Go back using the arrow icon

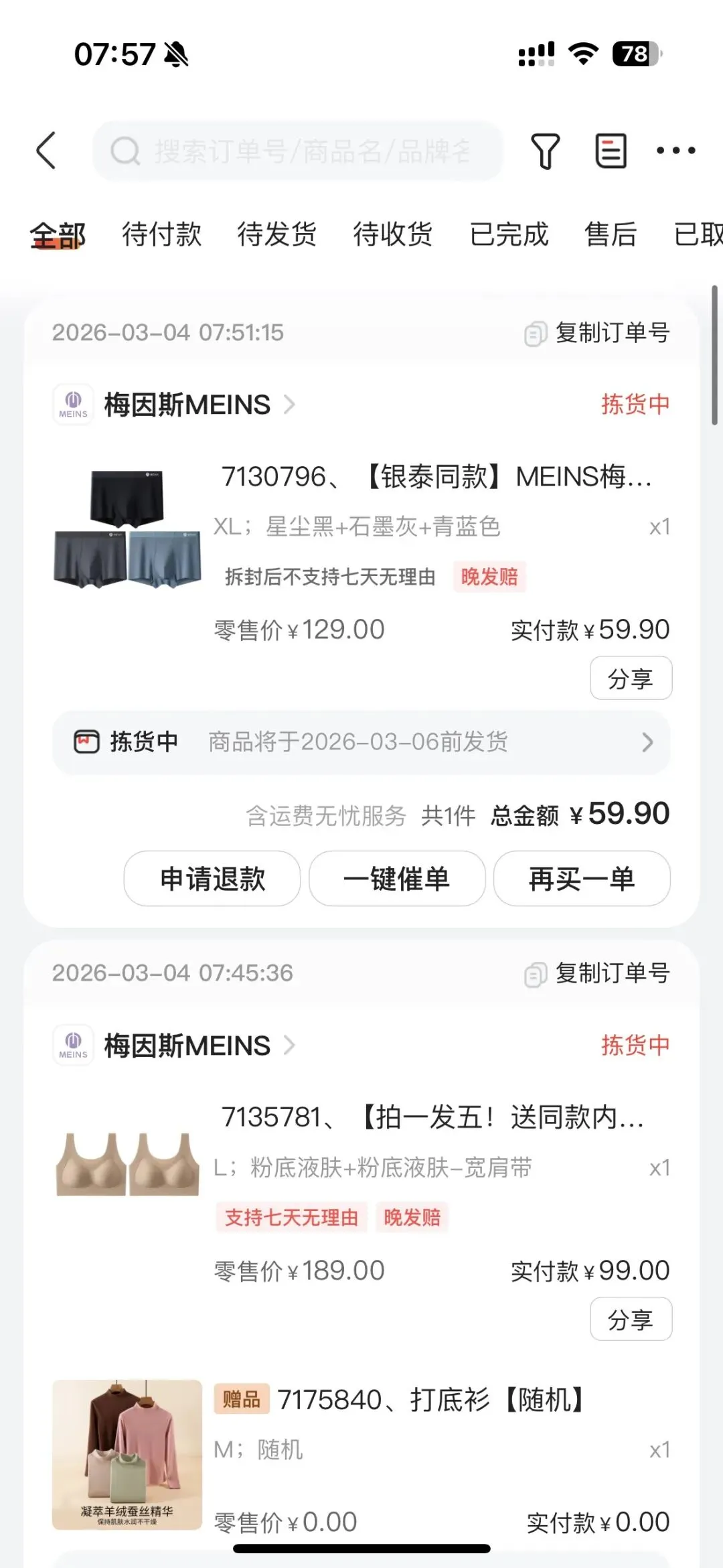click(x=46, y=151)
